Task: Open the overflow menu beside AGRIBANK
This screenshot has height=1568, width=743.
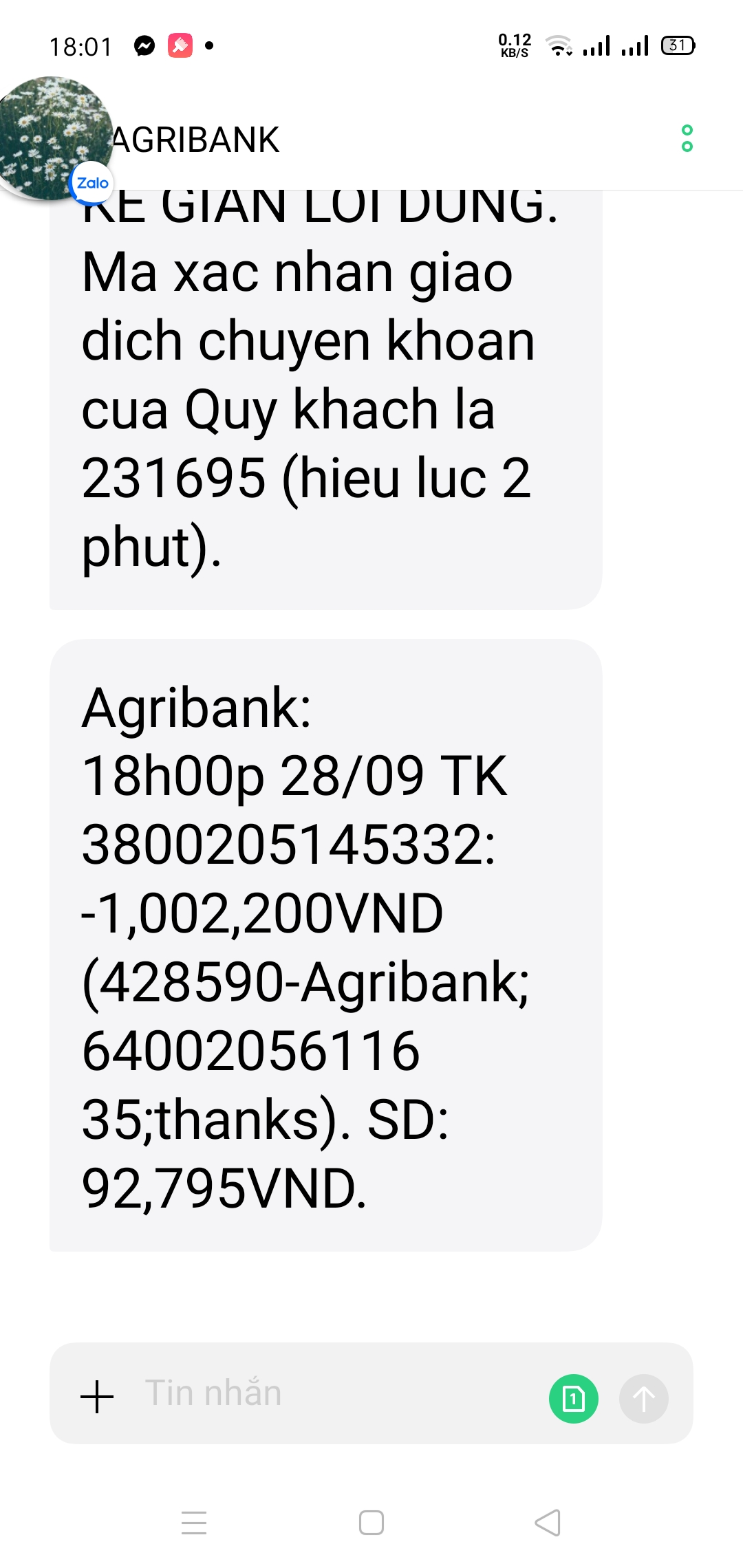Action: coord(687,138)
